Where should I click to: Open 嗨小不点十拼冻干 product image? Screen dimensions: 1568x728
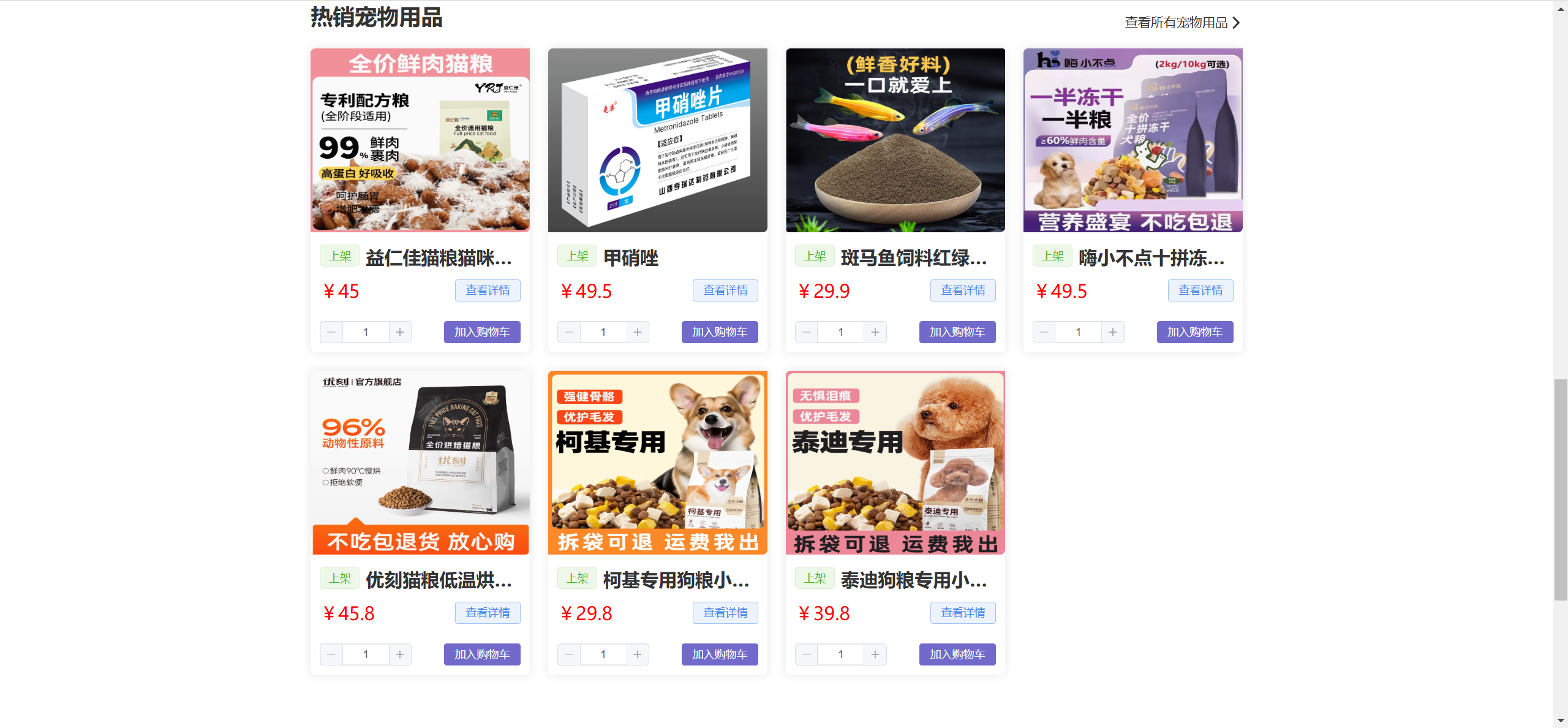(1133, 140)
